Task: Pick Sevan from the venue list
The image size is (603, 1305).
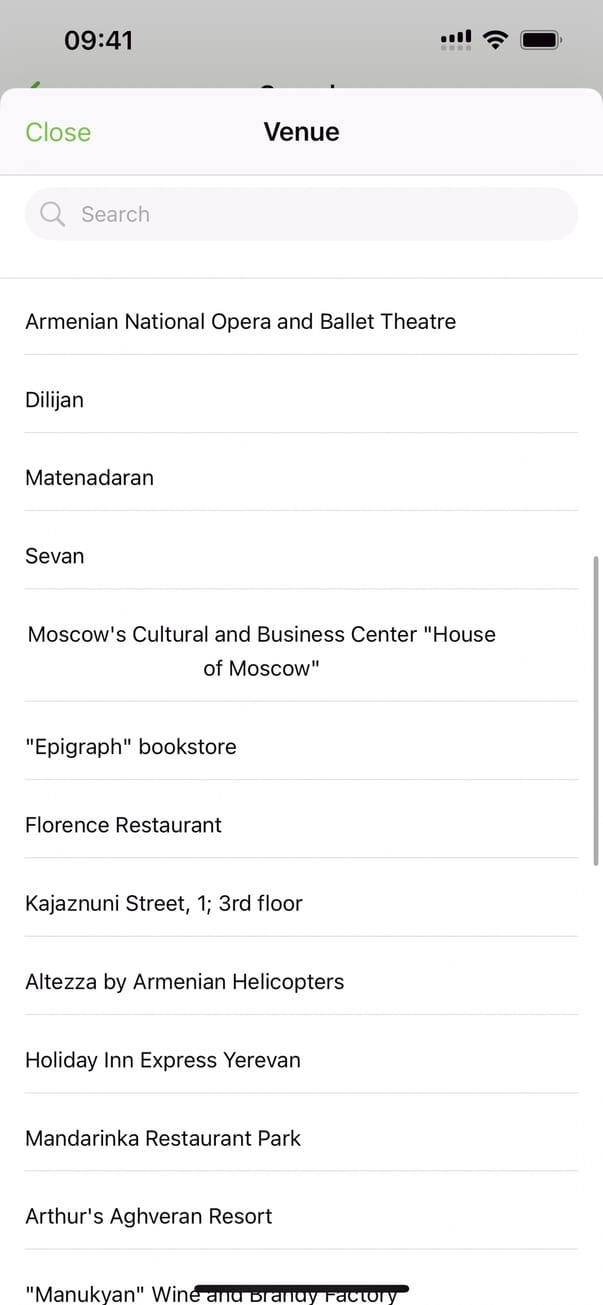Action: click(55, 556)
